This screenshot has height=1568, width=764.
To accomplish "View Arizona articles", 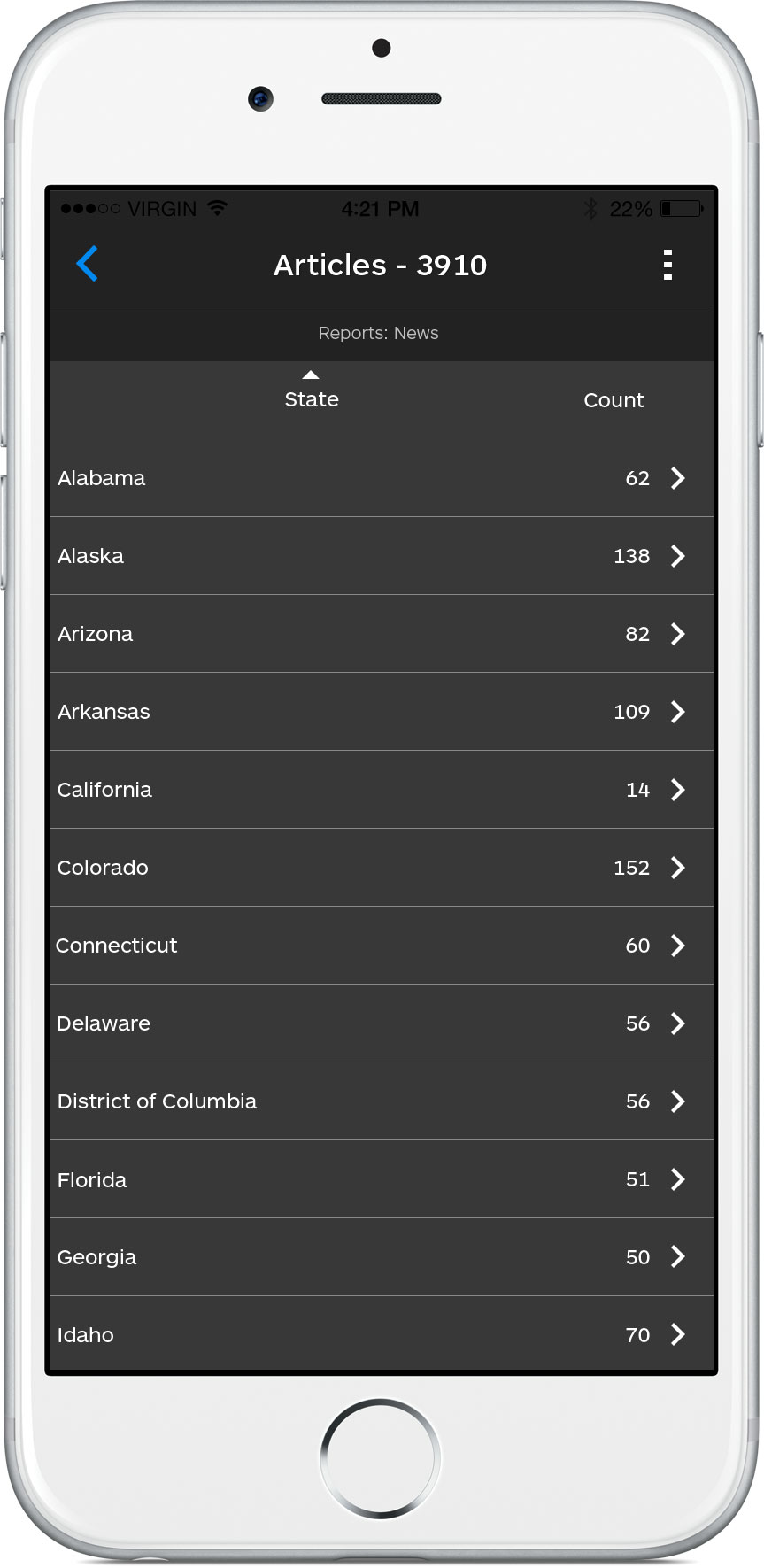I will pos(382,634).
